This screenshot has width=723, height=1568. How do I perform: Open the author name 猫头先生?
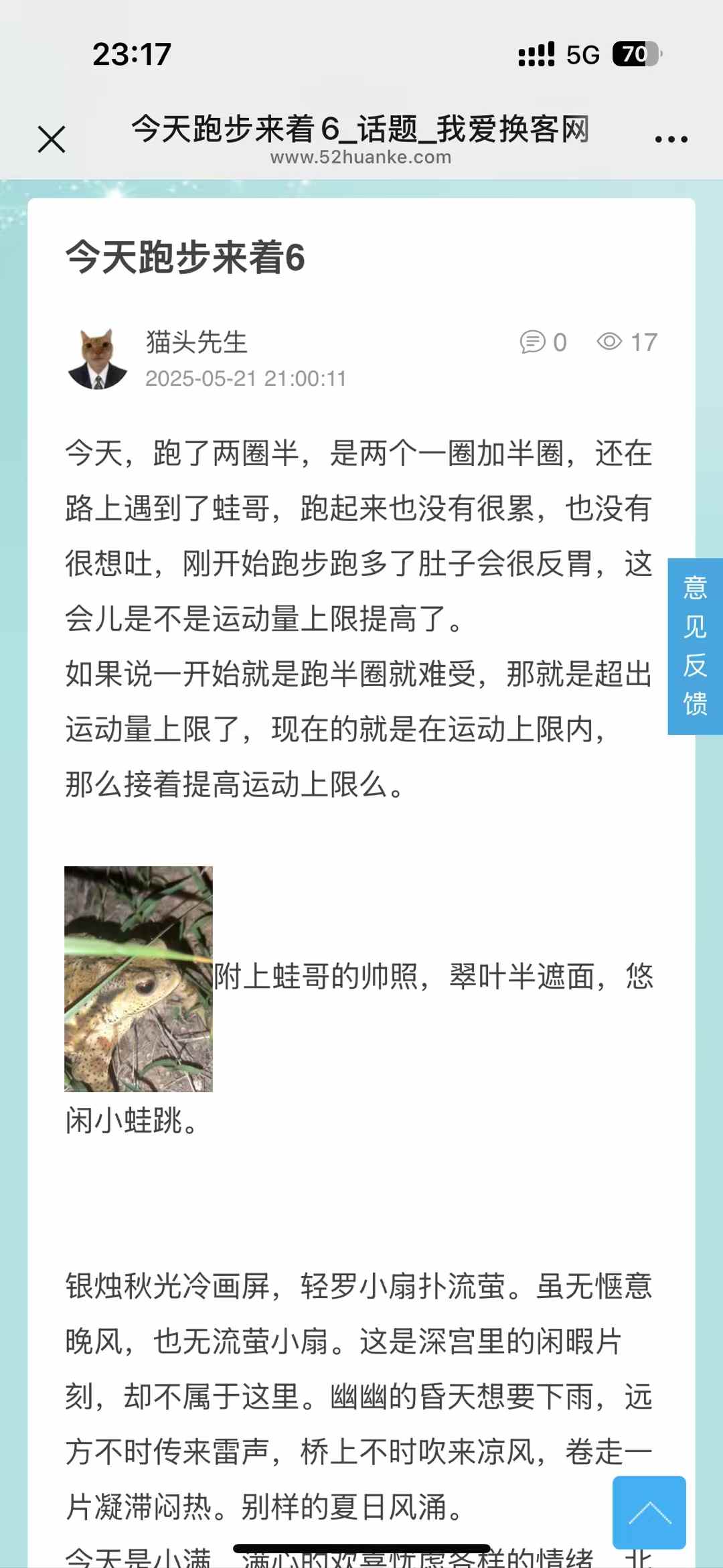197,342
